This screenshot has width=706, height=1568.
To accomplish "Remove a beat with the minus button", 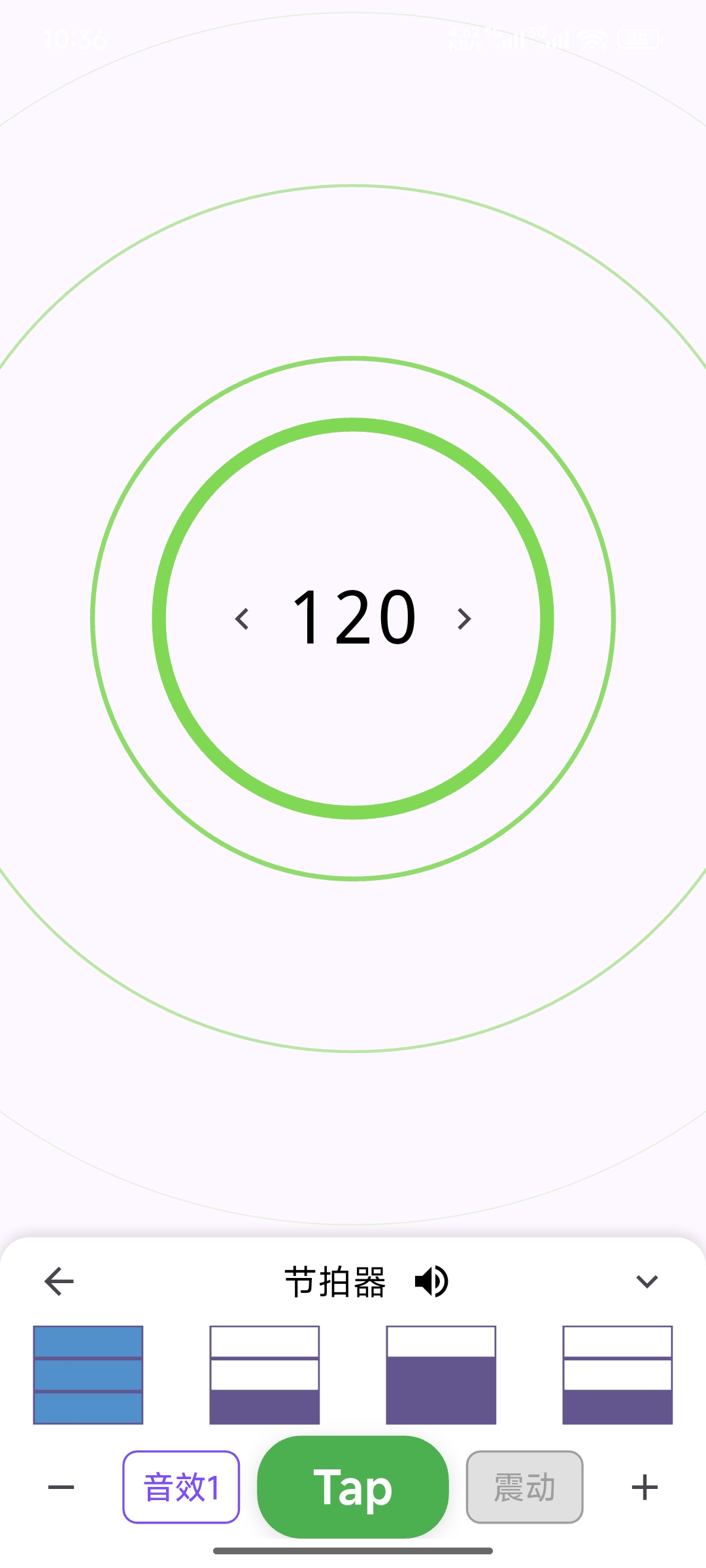I will [61, 1488].
